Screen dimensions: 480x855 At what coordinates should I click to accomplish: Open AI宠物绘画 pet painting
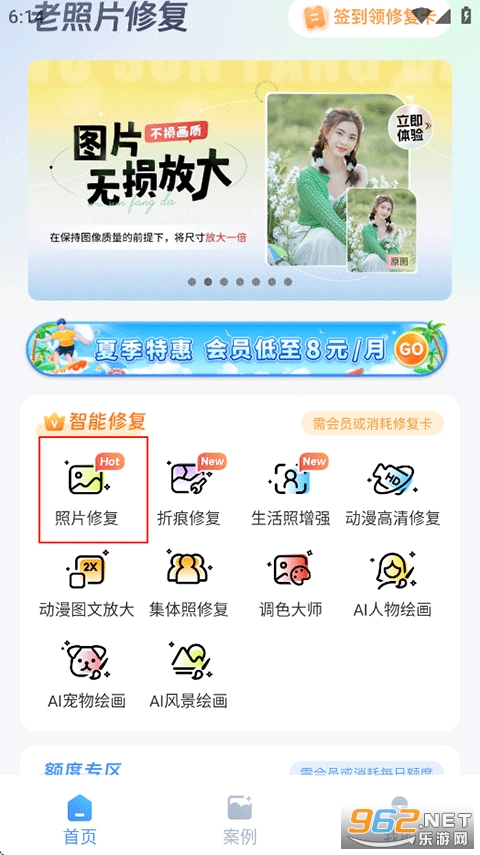[x=87, y=675]
